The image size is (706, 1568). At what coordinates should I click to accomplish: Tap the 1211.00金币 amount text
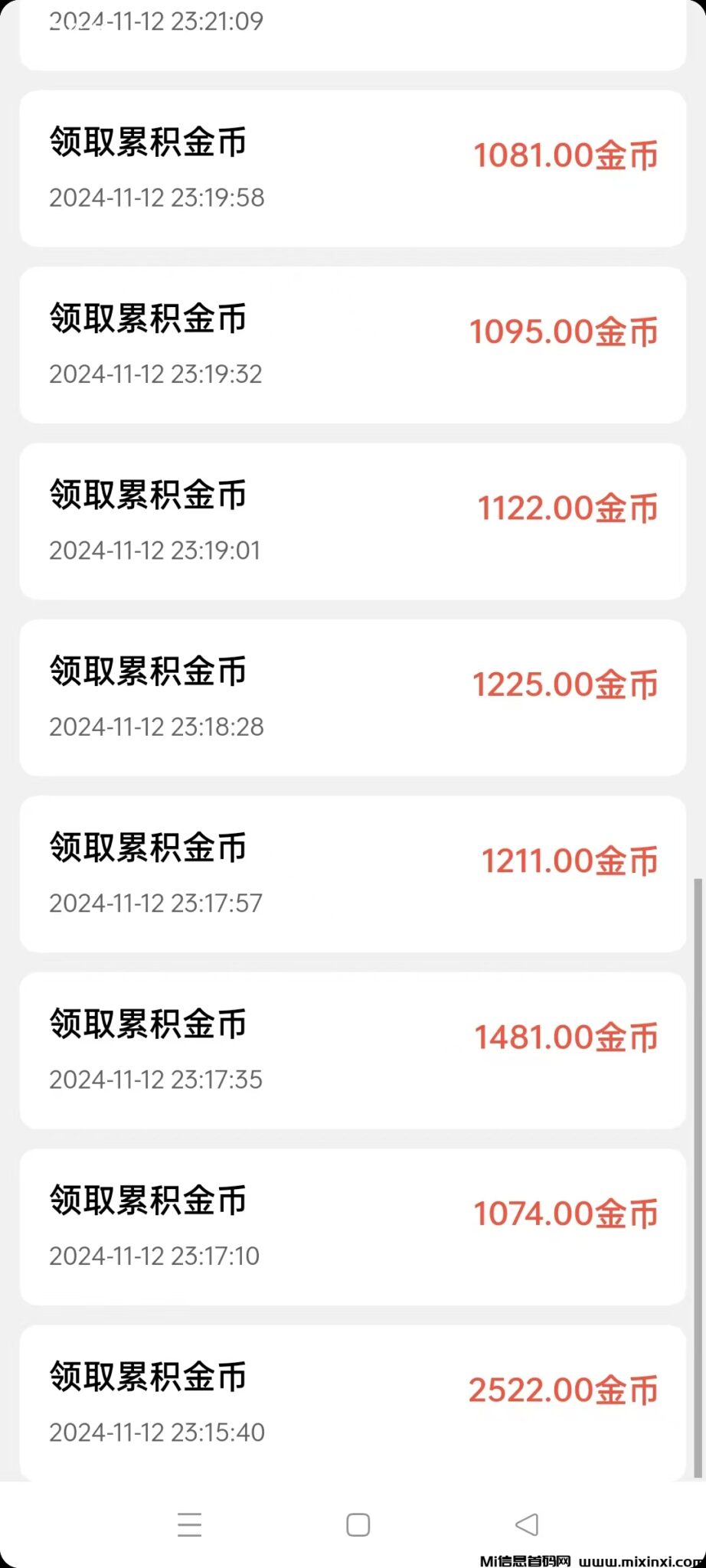pyautogui.click(x=571, y=861)
